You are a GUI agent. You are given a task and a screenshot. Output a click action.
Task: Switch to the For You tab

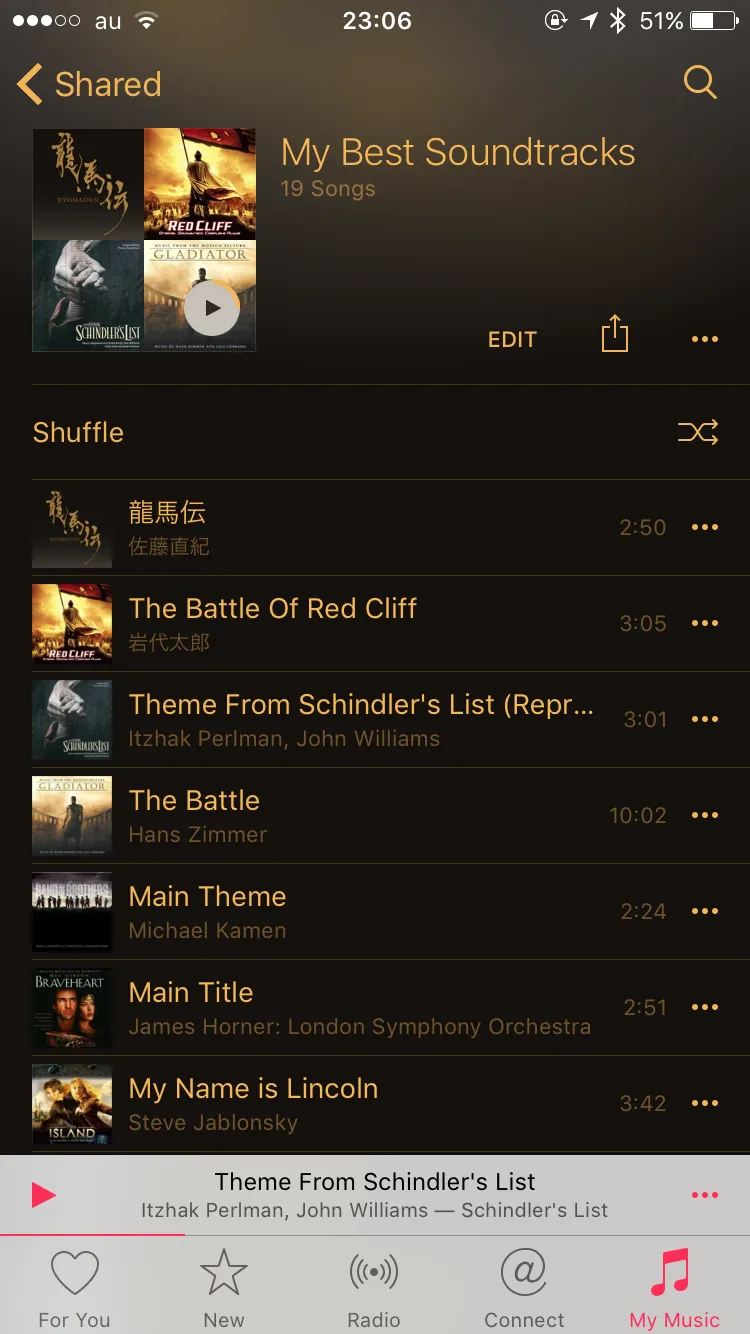coord(75,1289)
